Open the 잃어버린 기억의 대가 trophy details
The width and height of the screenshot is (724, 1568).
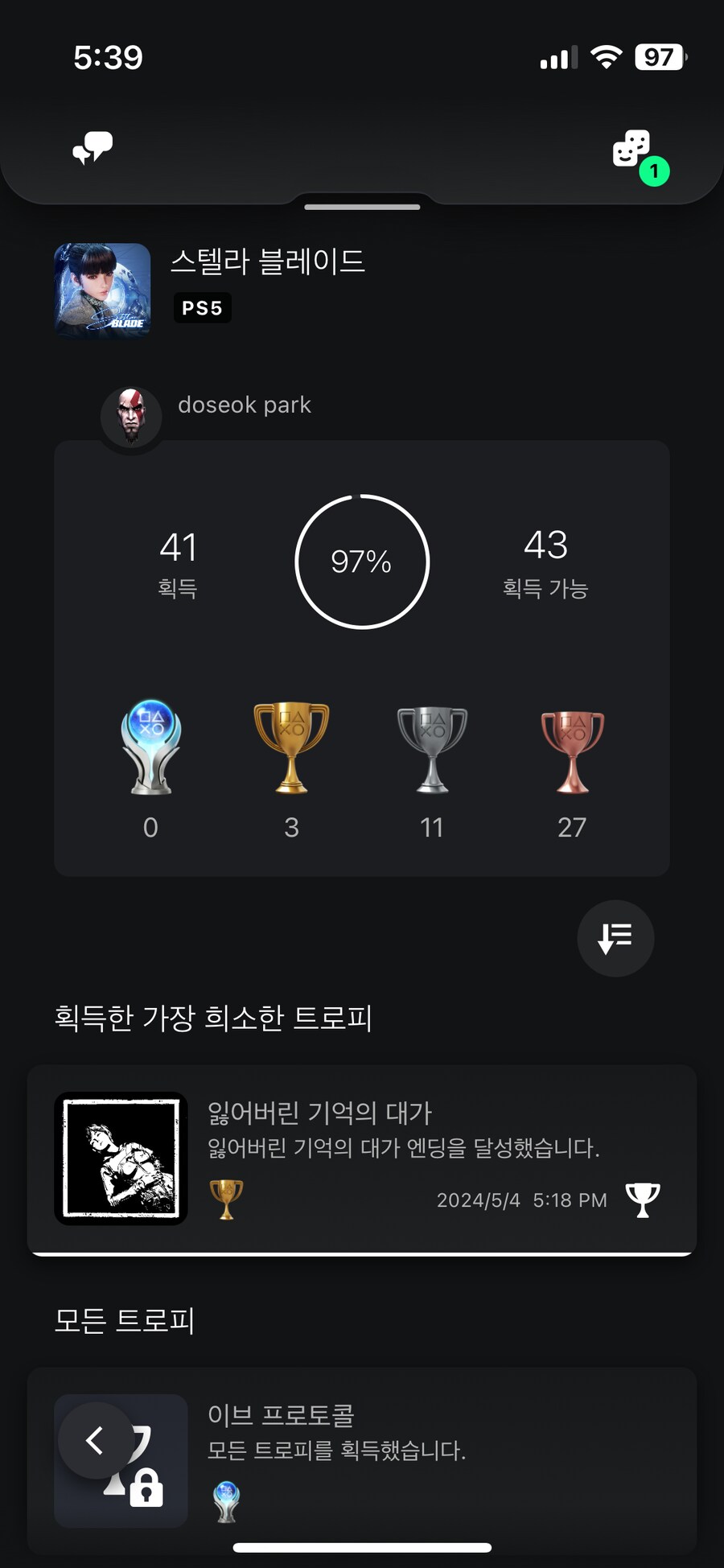tap(362, 1157)
